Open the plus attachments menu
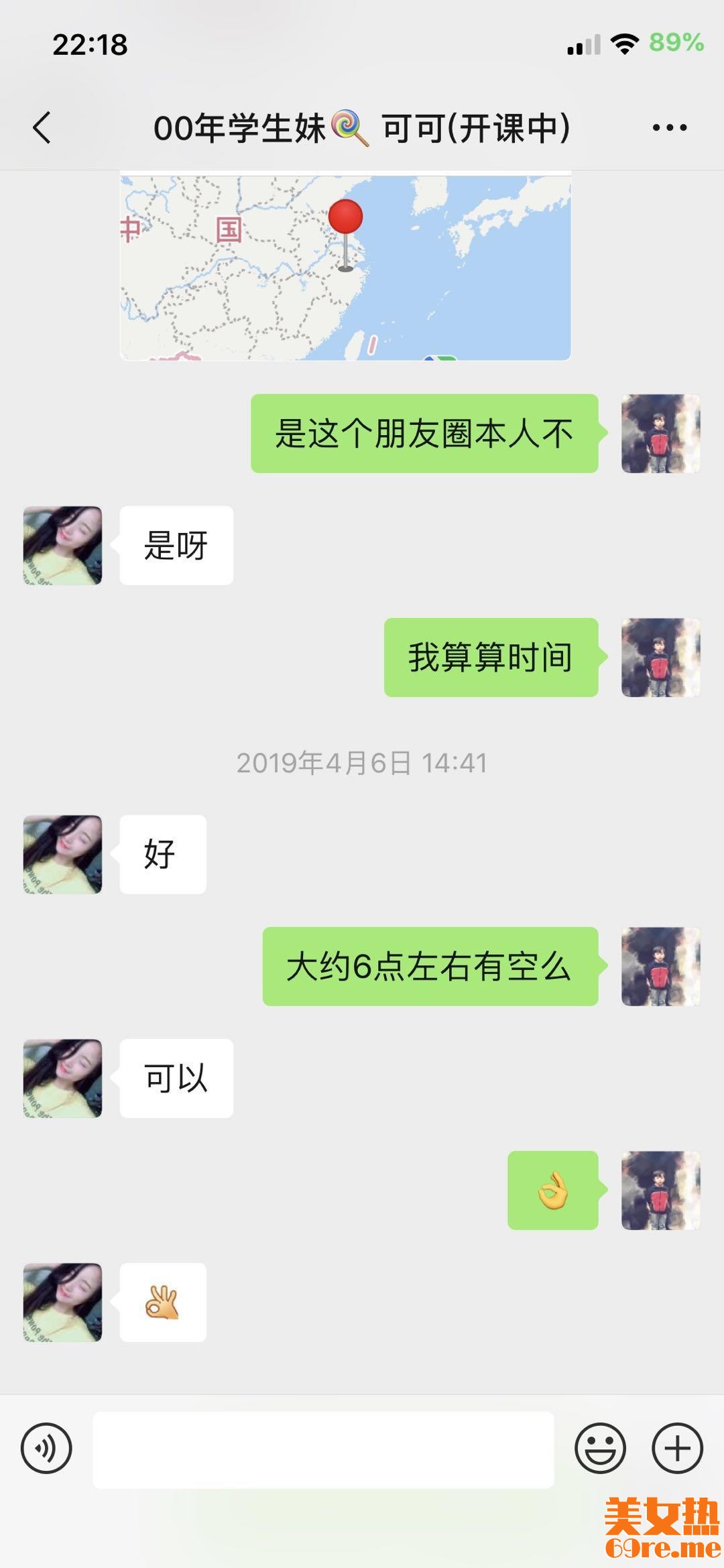Image resolution: width=724 pixels, height=1568 pixels. pyautogui.click(x=677, y=1448)
